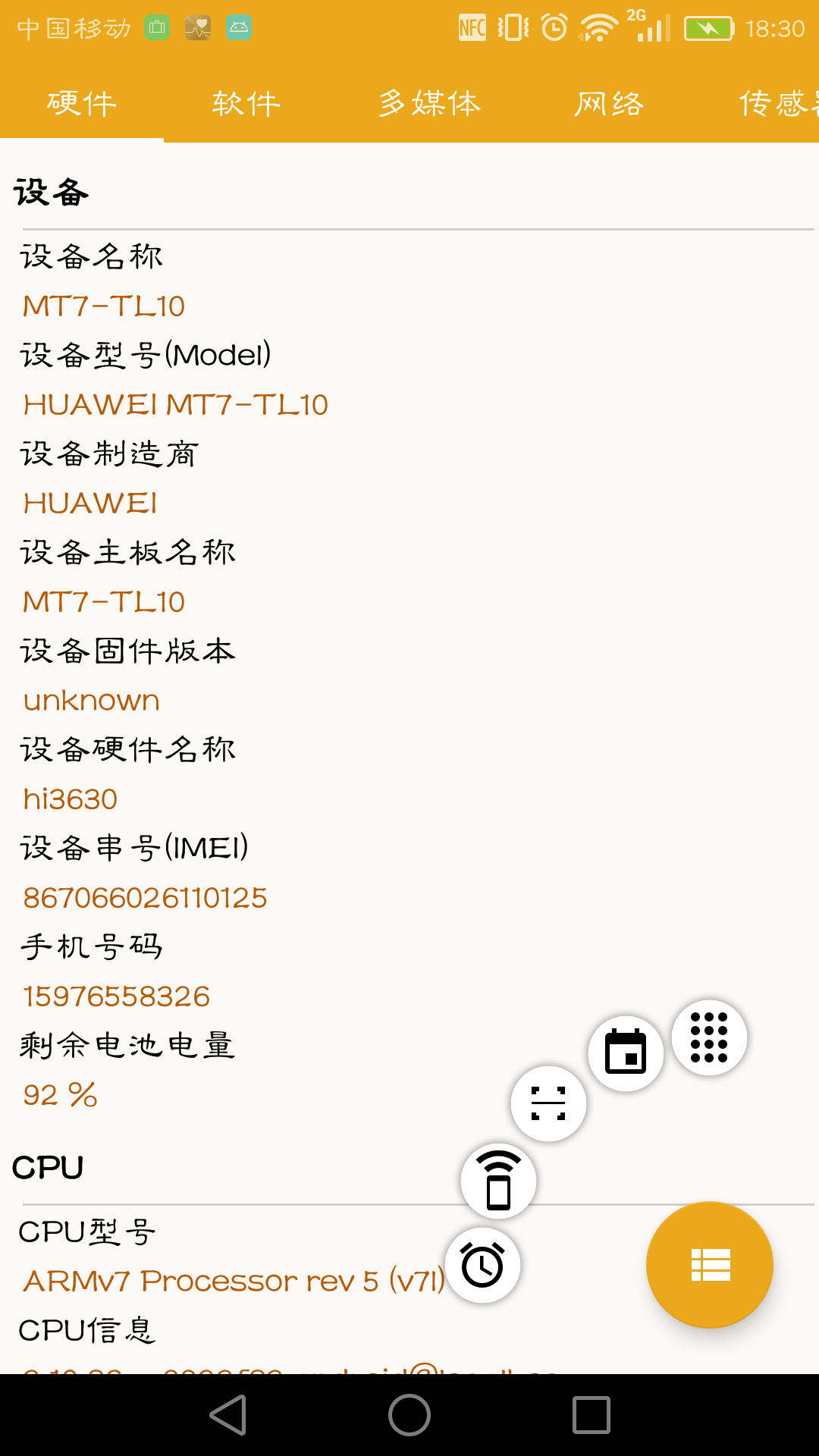Tap the WiFi signal icon in status bar
This screenshot has width=819, height=1456.
(598, 27)
